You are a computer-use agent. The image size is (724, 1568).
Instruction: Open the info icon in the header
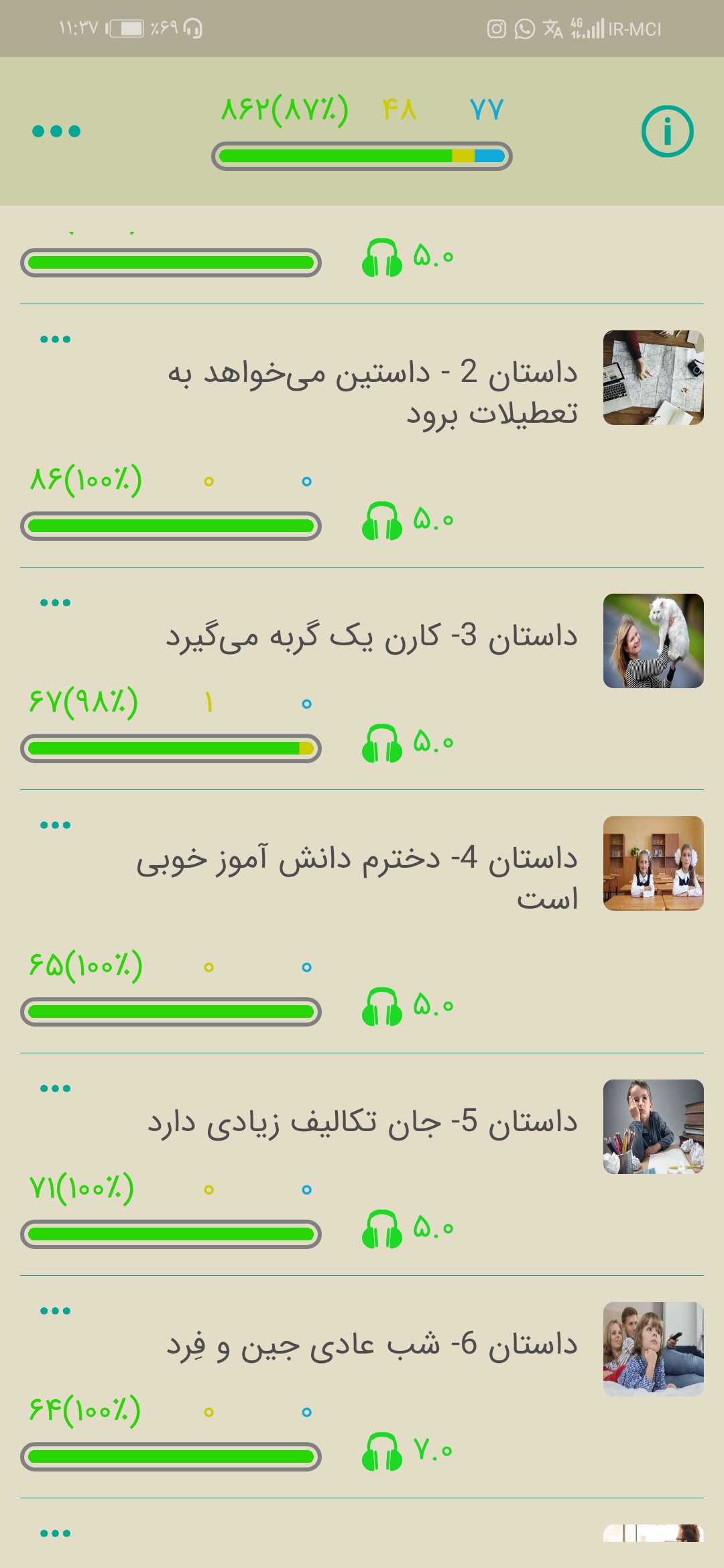pos(667,131)
